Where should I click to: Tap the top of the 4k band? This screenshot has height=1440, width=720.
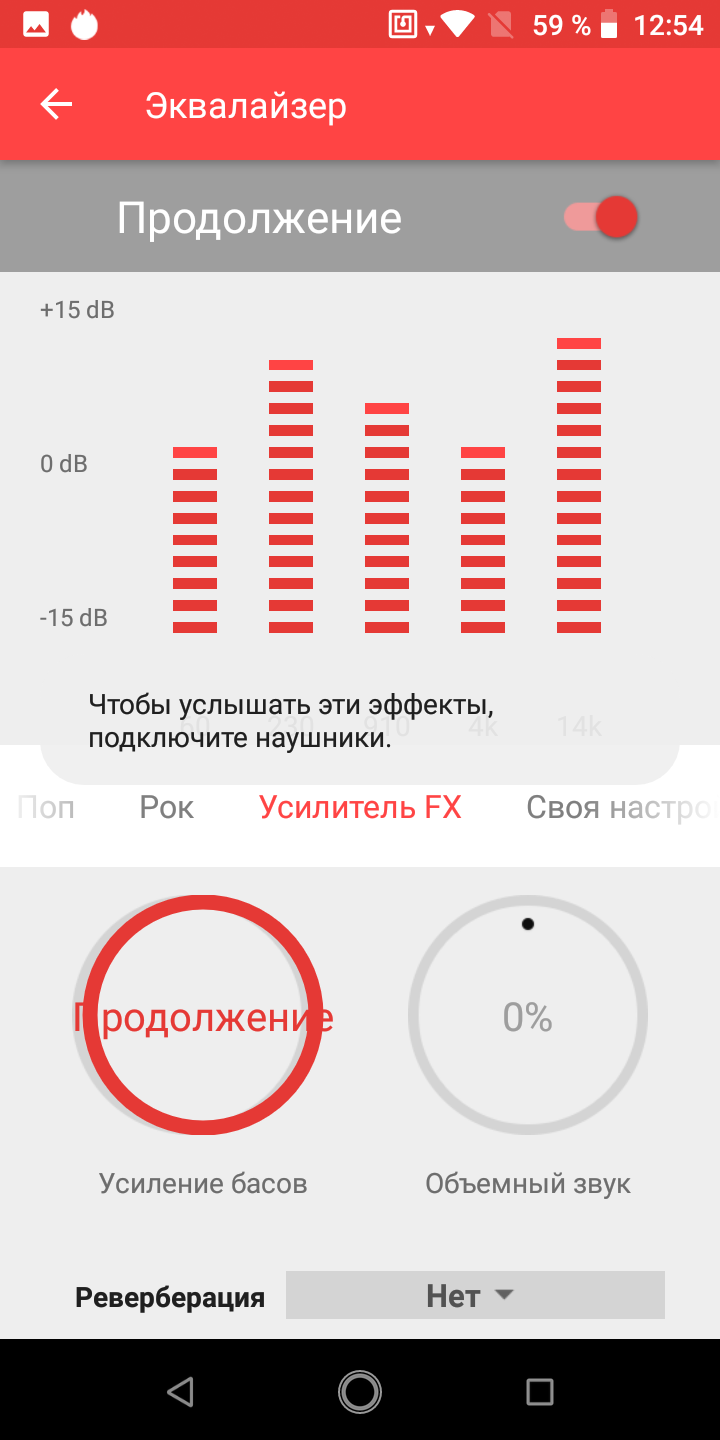tap(483, 452)
